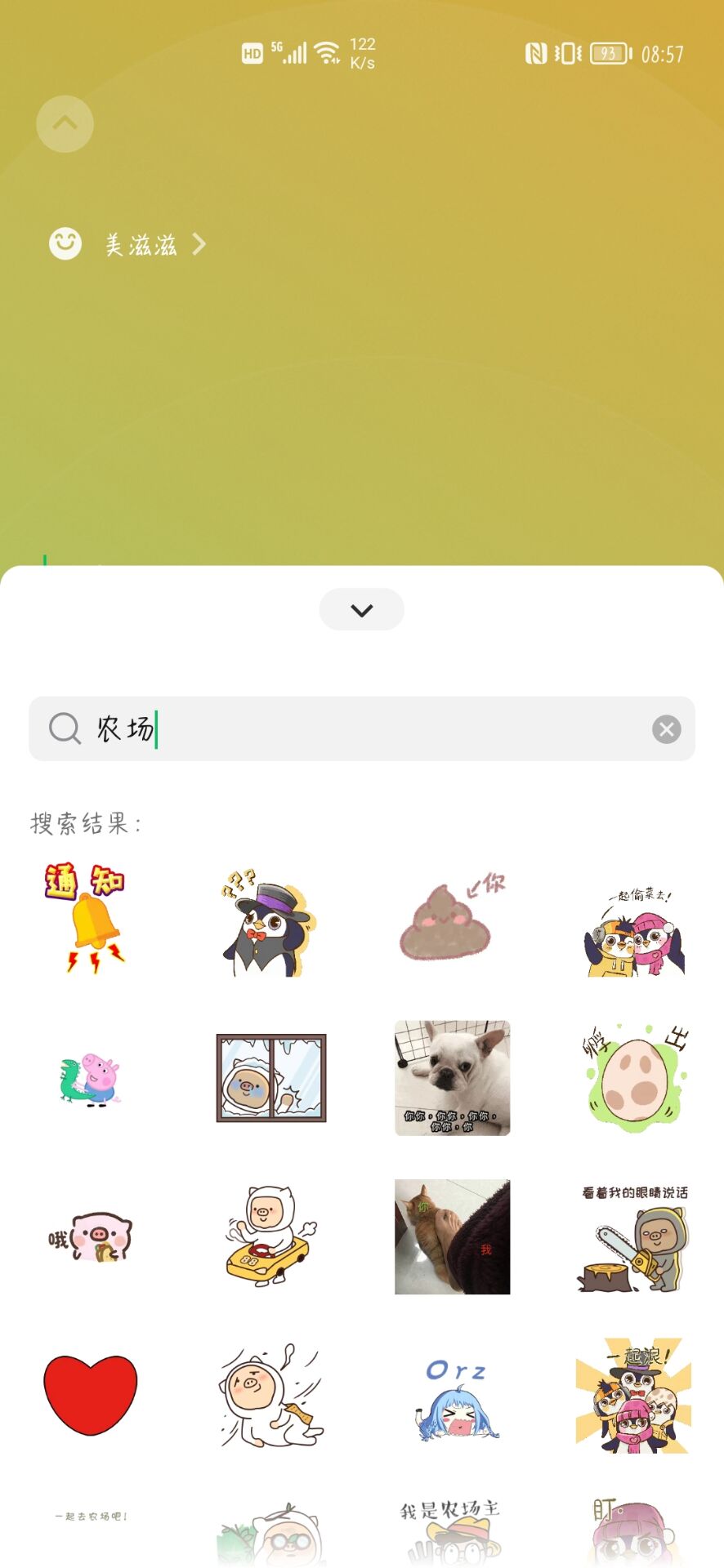Expand 美滋滋 using the right arrow

[198, 243]
